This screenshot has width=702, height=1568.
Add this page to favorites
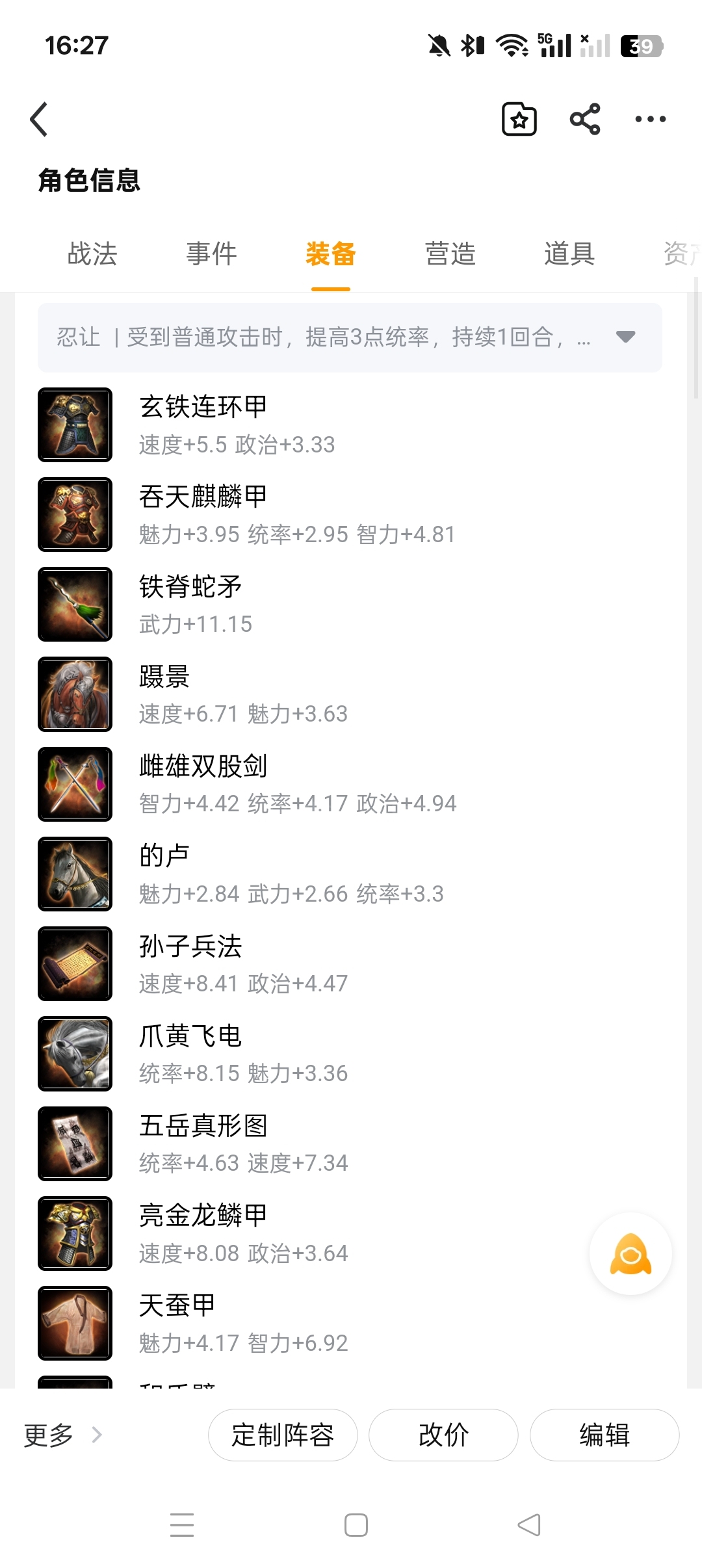[519, 120]
